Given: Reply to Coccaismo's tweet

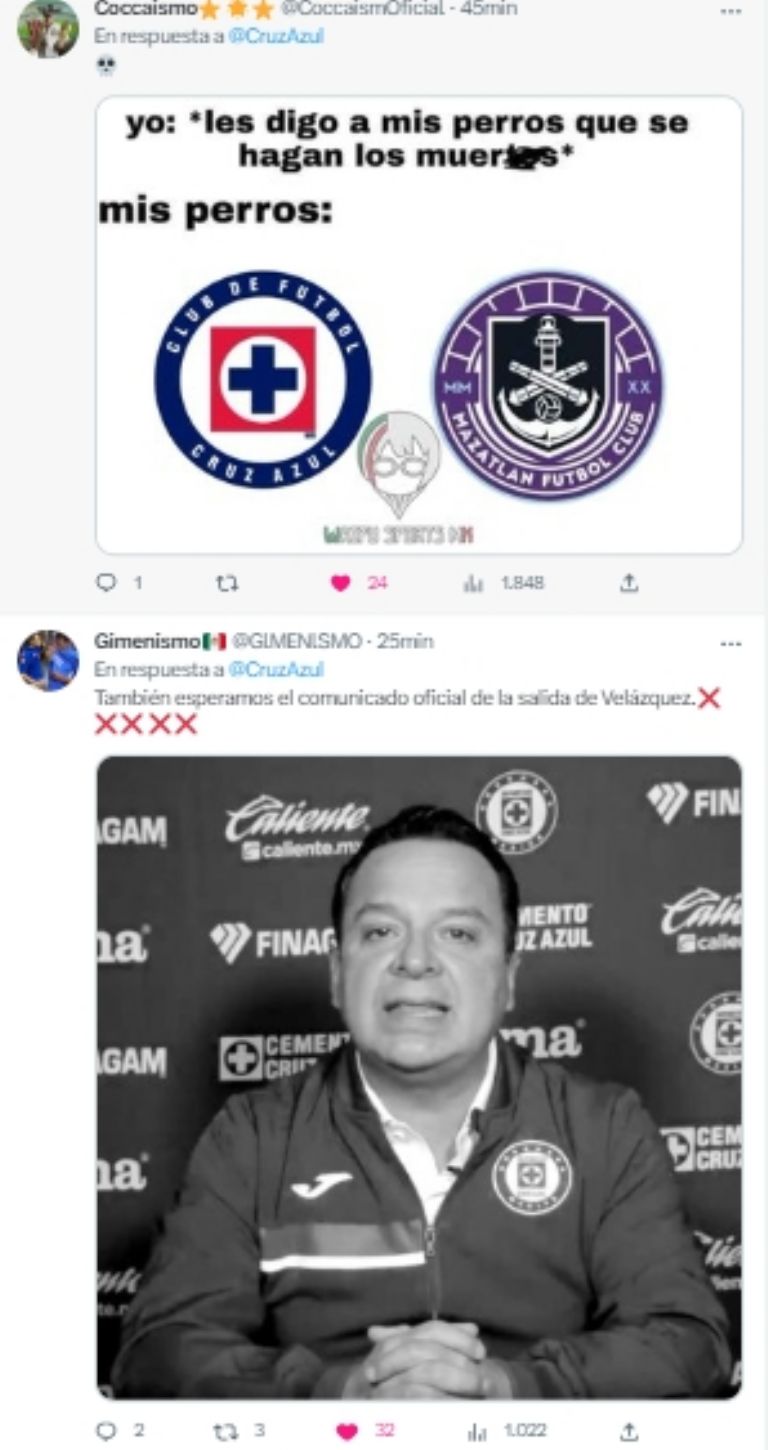Looking at the screenshot, I should click(x=106, y=582).
